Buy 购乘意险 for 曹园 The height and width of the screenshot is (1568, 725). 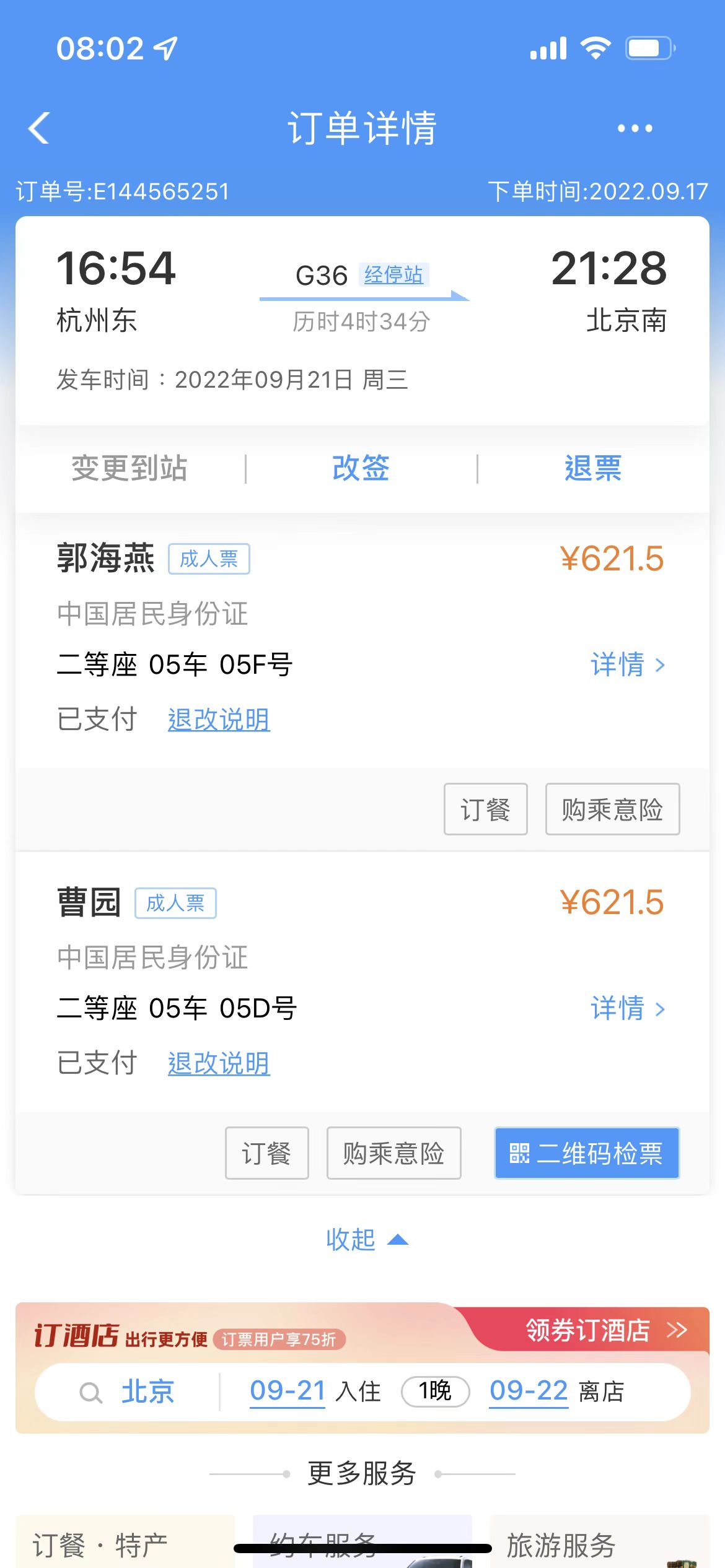coord(393,1153)
